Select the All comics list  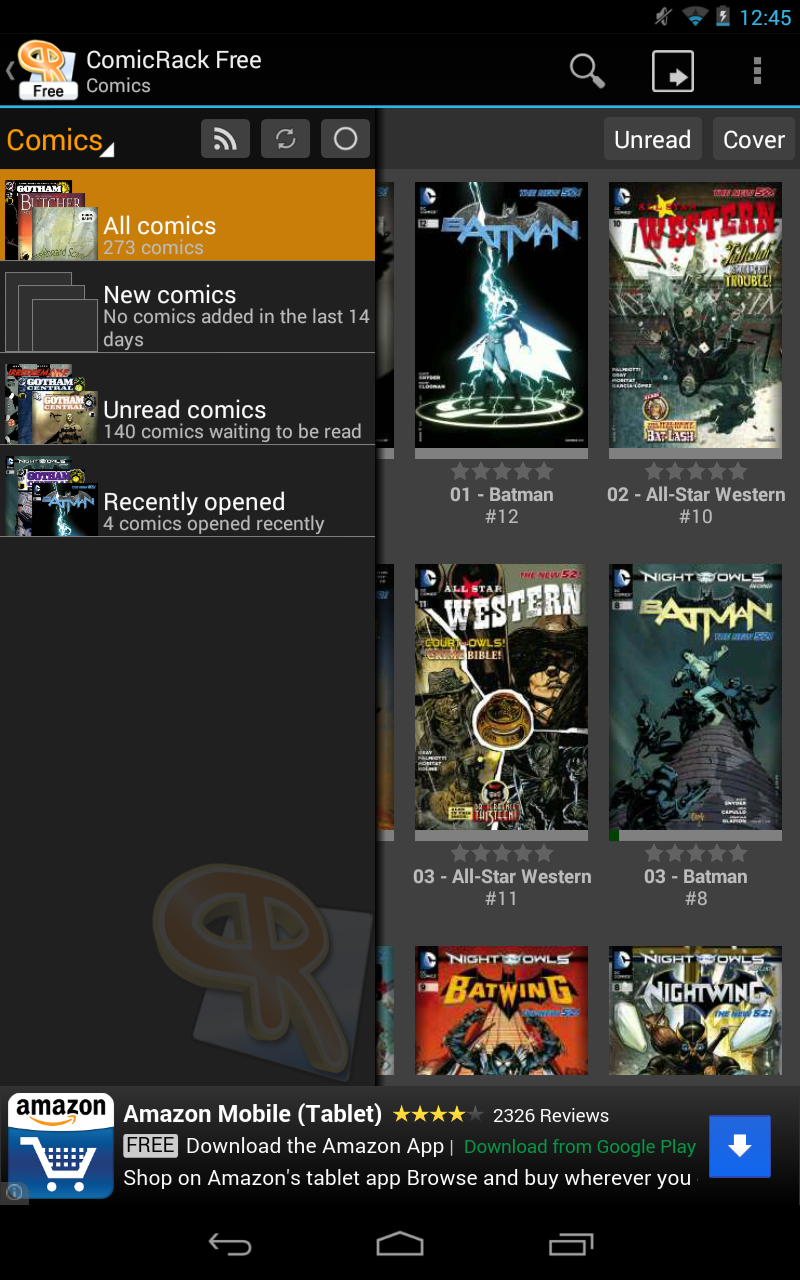[187, 215]
